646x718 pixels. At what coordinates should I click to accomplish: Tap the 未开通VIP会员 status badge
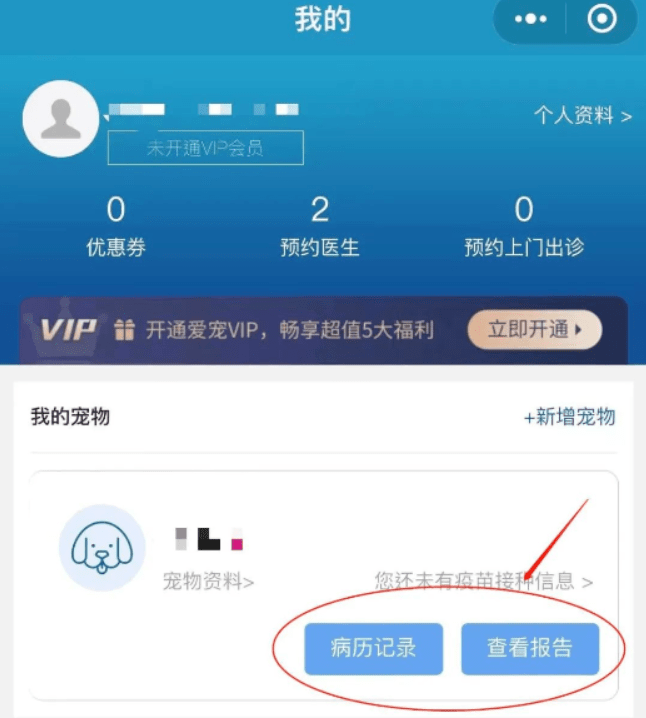point(205,148)
